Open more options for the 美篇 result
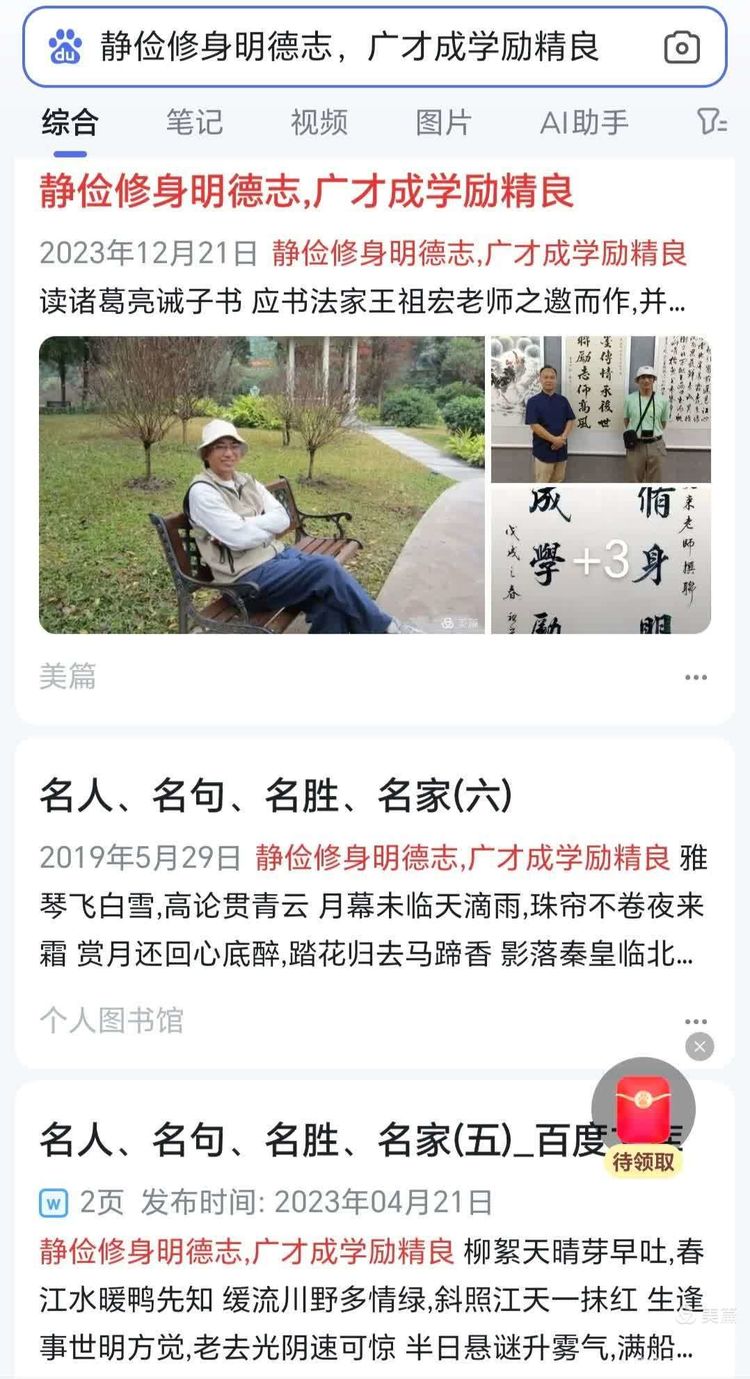Screen dimensions: 750x1379 (696, 677)
